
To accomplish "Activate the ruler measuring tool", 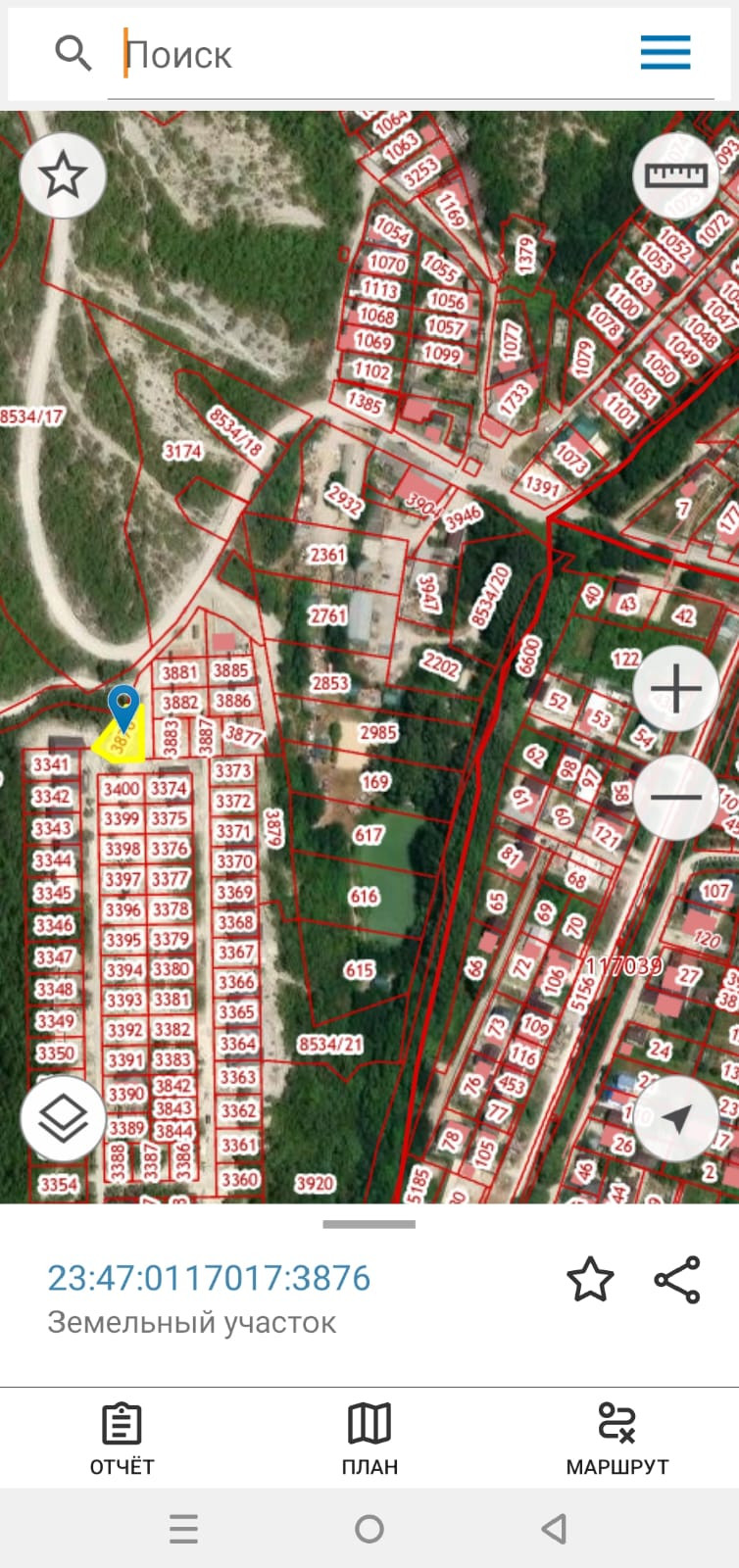I will coord(676,175).
